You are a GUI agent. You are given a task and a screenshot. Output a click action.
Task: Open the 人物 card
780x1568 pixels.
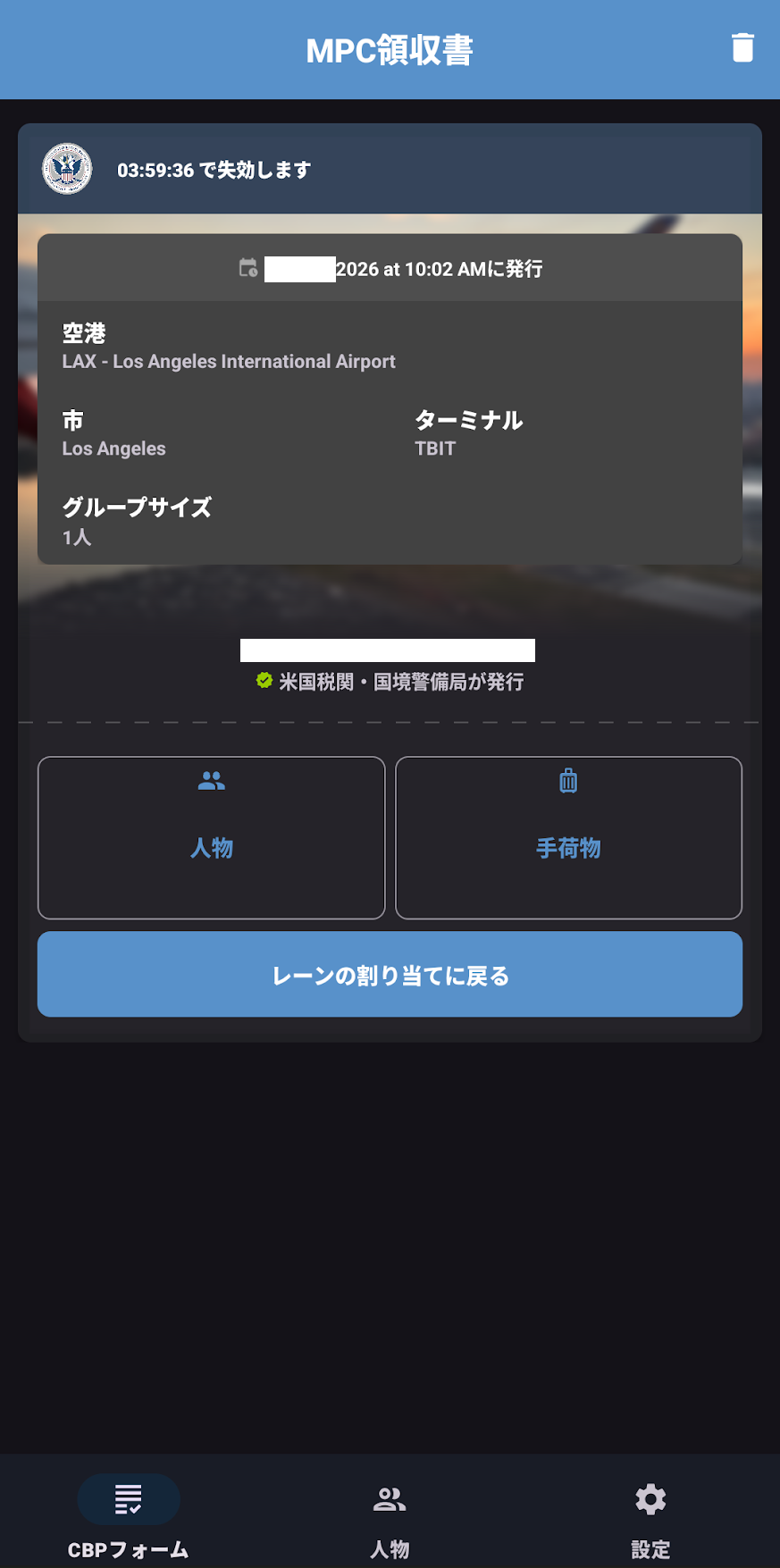click(x=211, y=837)
